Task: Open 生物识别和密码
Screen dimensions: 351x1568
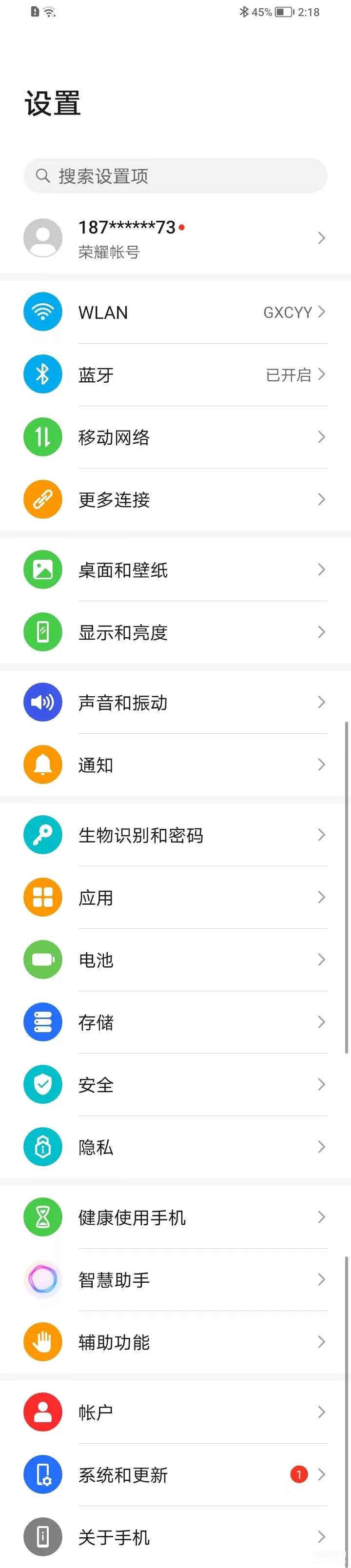Action: tap(175, 835)
